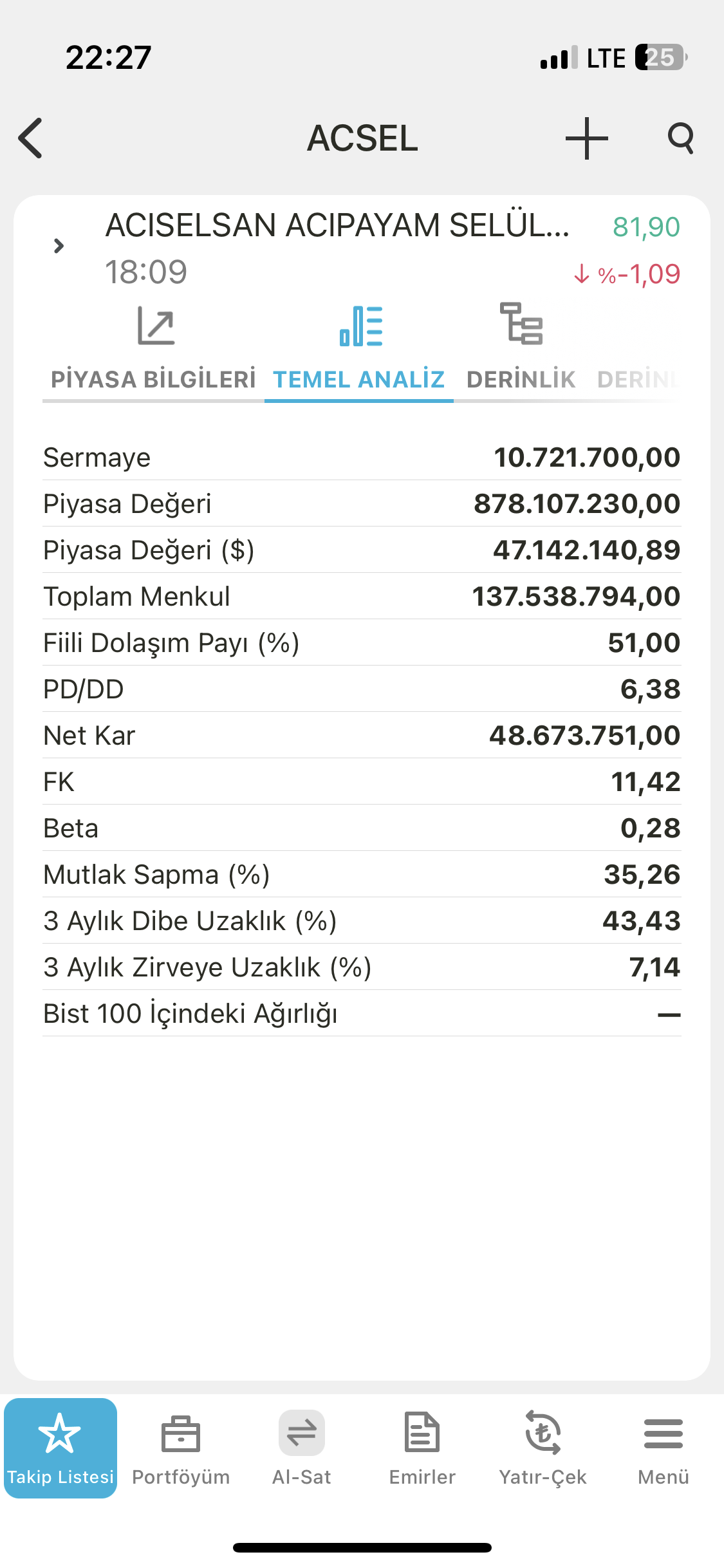
Task: Open the Menü tab
Action: [664, 1448]
